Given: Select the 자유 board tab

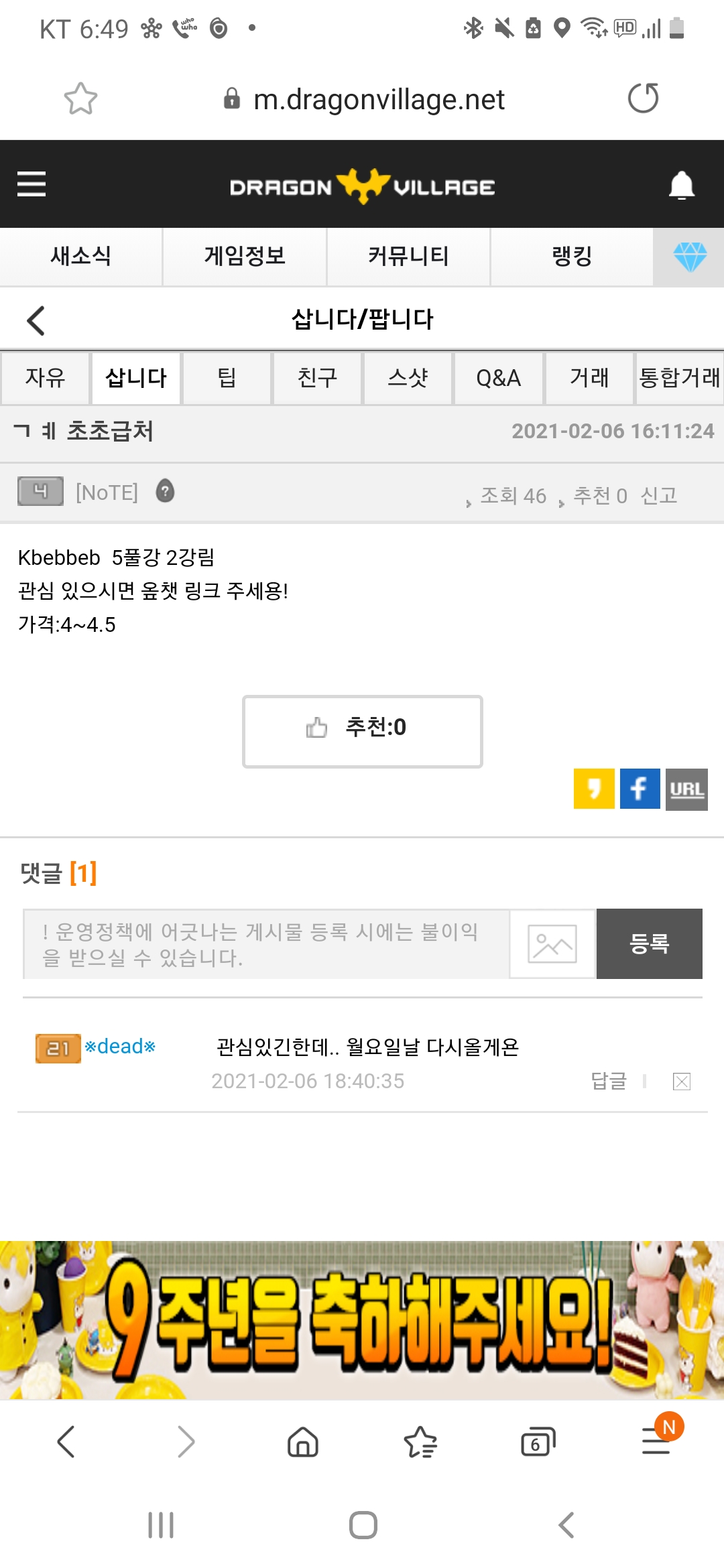Looking at the screenshot, I should [45, 378].
